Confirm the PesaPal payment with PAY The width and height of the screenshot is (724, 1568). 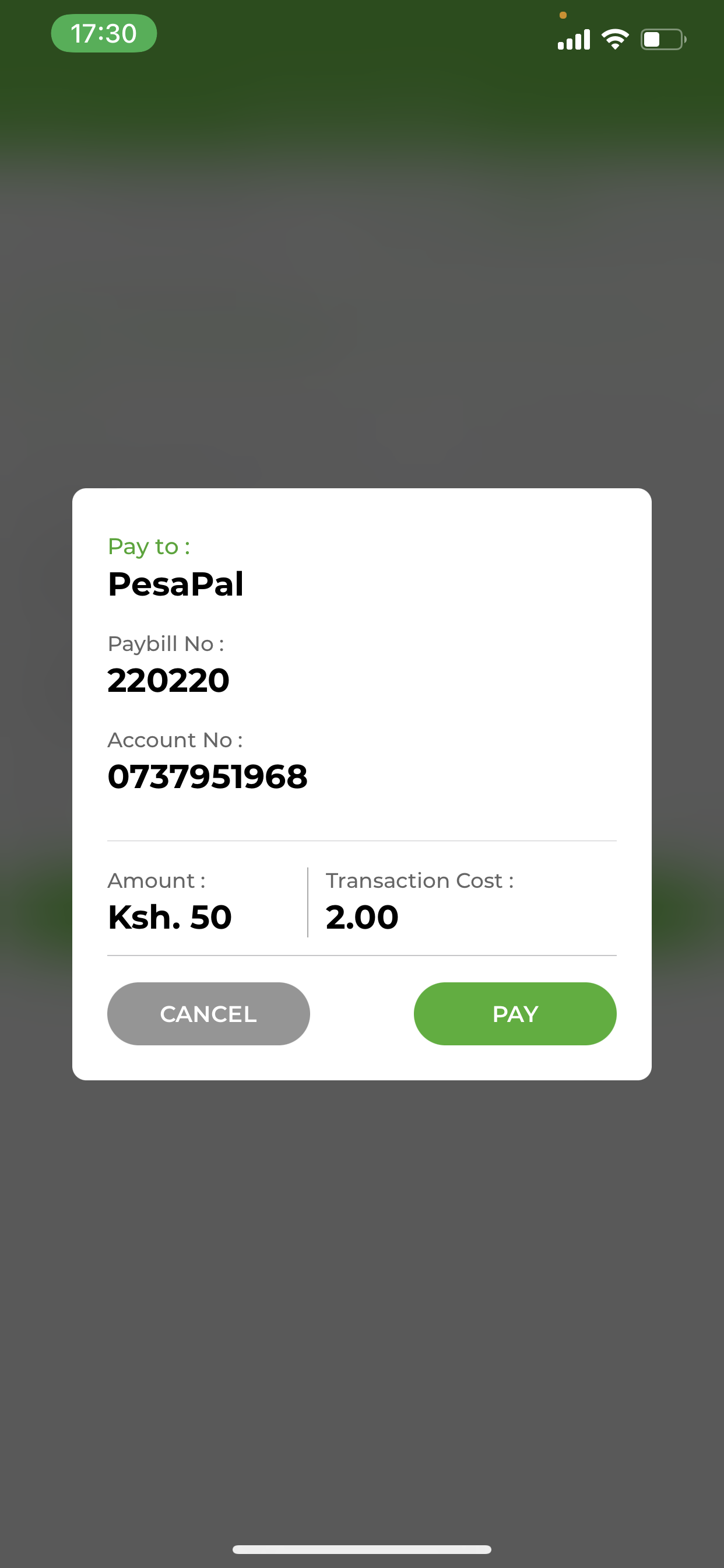(515, 1013)
